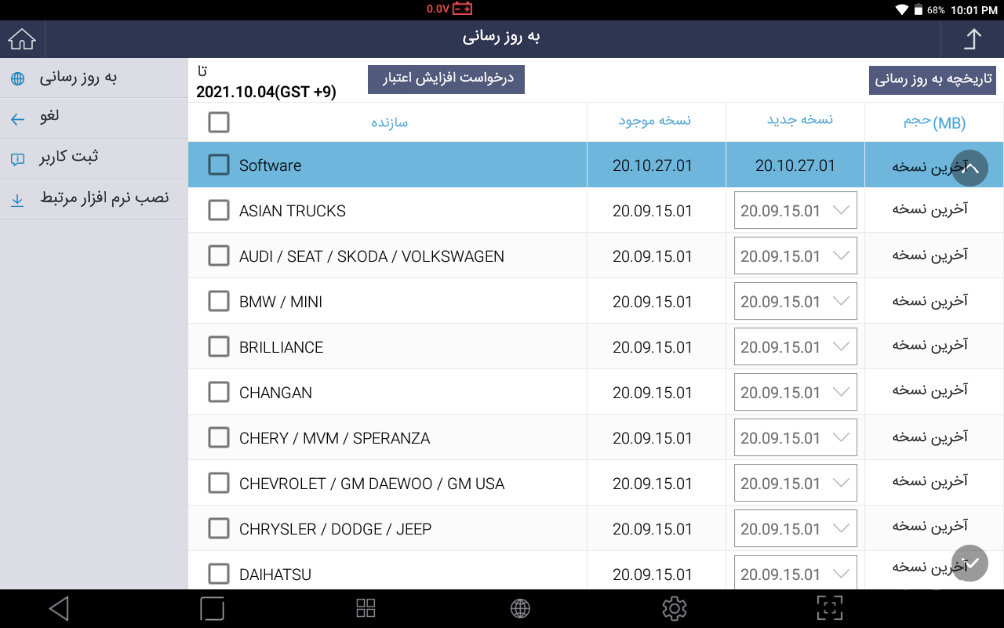
Task: Open settings gear in navigation bar
Action: (674, 608)
